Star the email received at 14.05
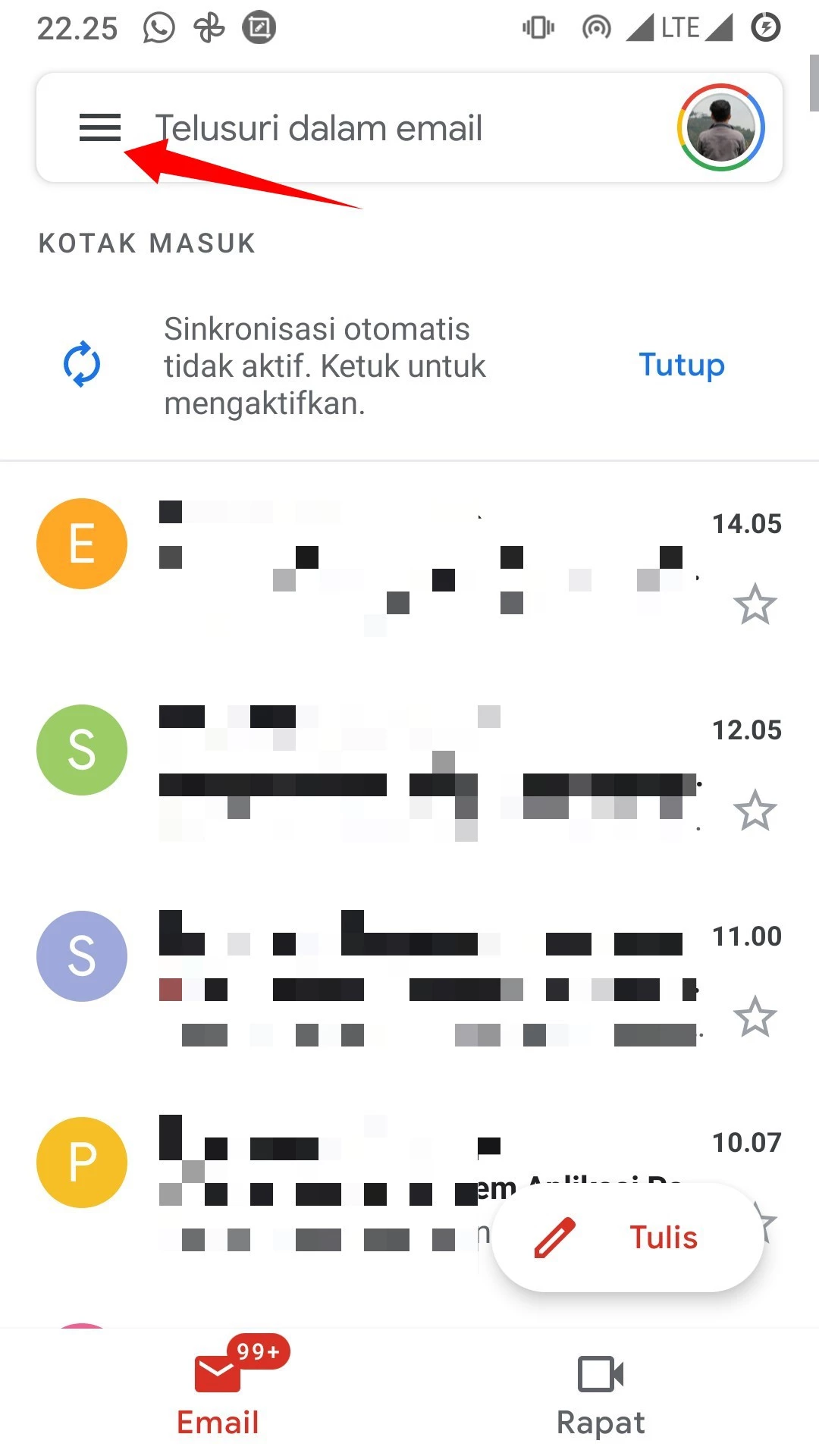The height and width of the screenshot is (1456, 819). pos(755,604)
